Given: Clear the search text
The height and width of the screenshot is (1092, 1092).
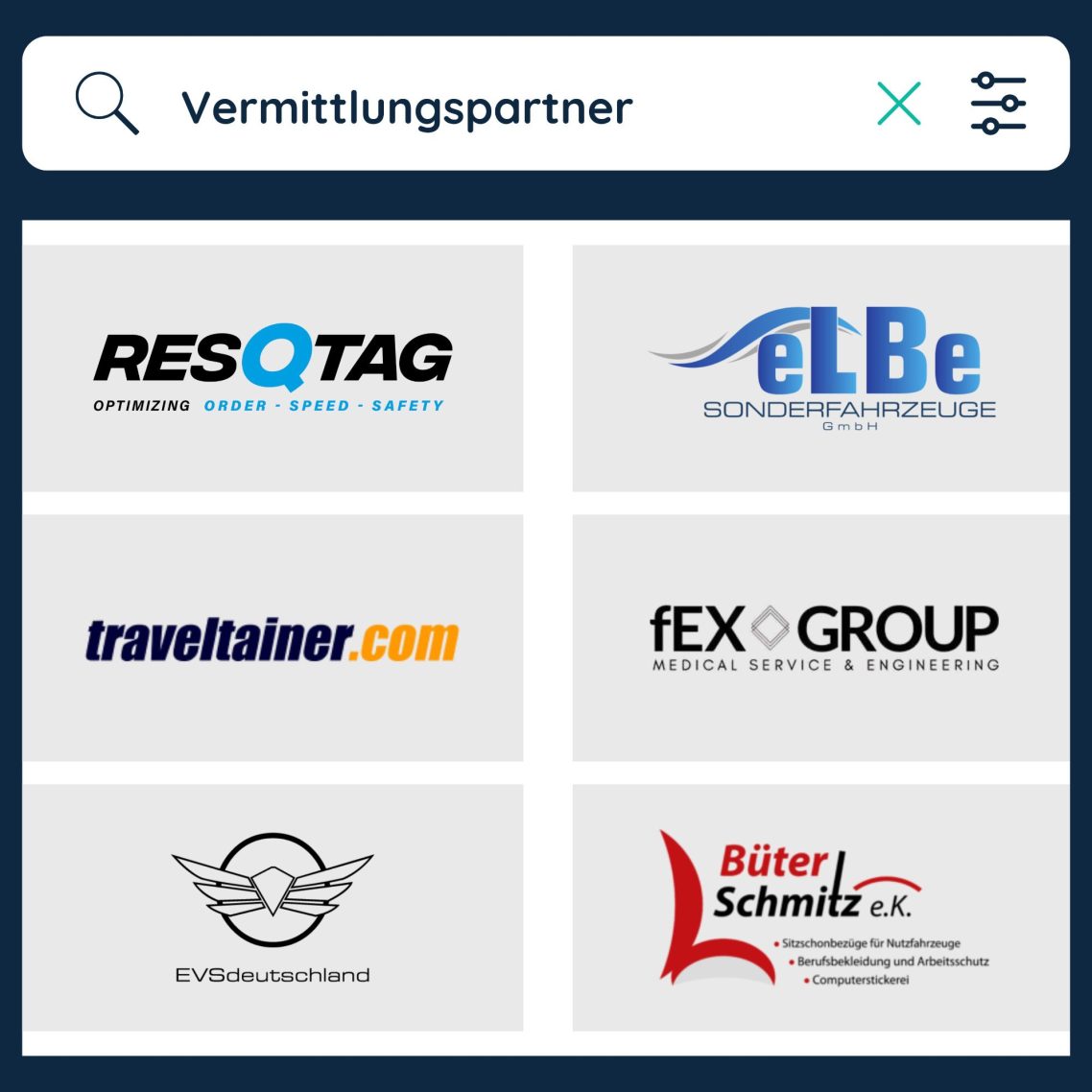Looking at the screenshot, I should tap(898, 104).
